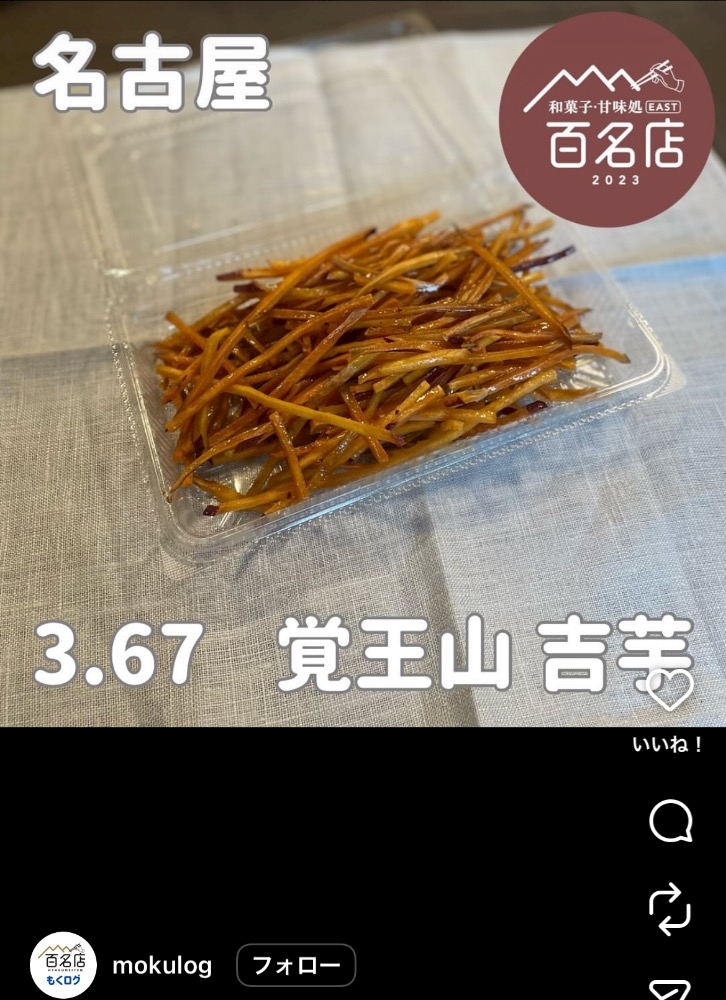The height and width of the screenshot is (1000, 726).
Task: Share the reel via the paper plane icon
Action: [x=670, y=990]
